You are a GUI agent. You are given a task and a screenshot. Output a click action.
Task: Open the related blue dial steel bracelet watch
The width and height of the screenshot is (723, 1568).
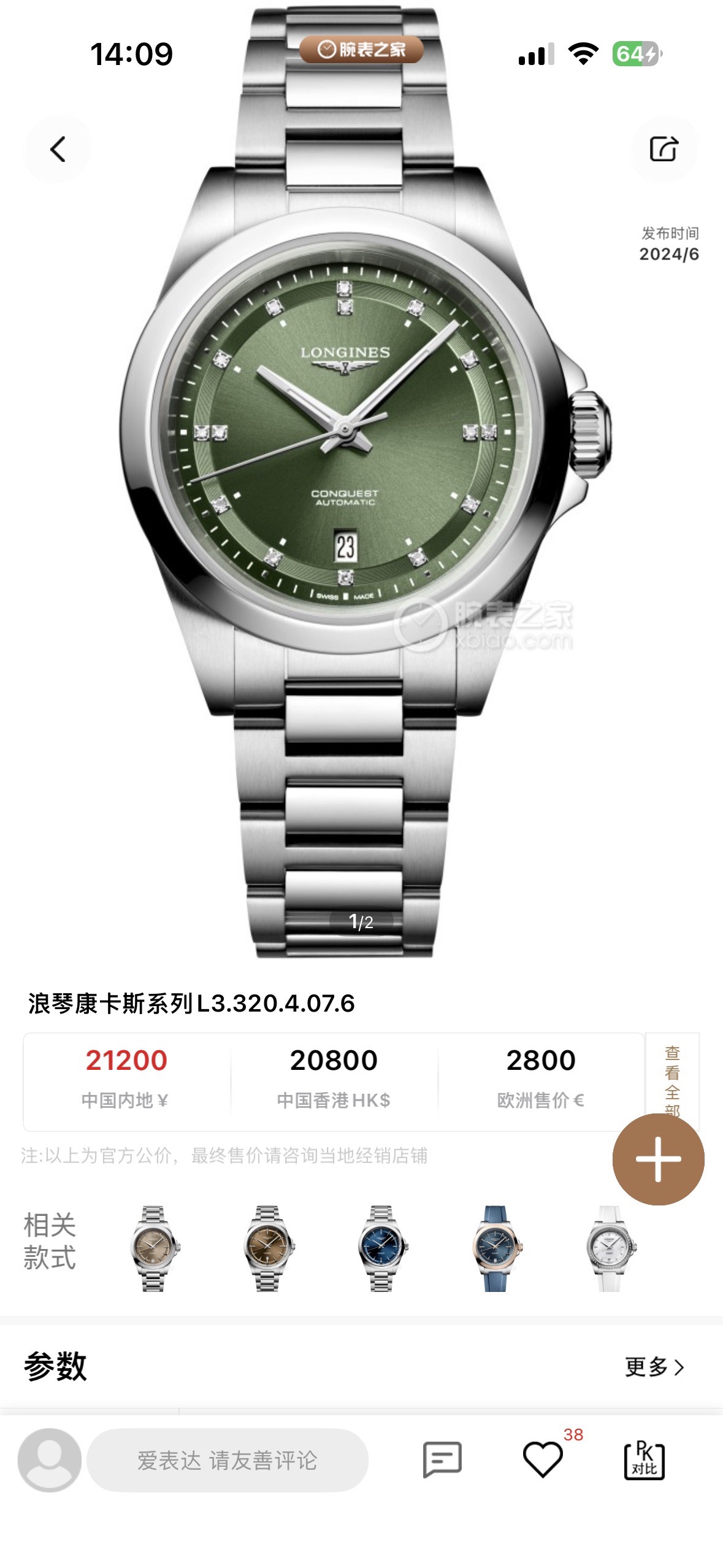[382, 1248]
